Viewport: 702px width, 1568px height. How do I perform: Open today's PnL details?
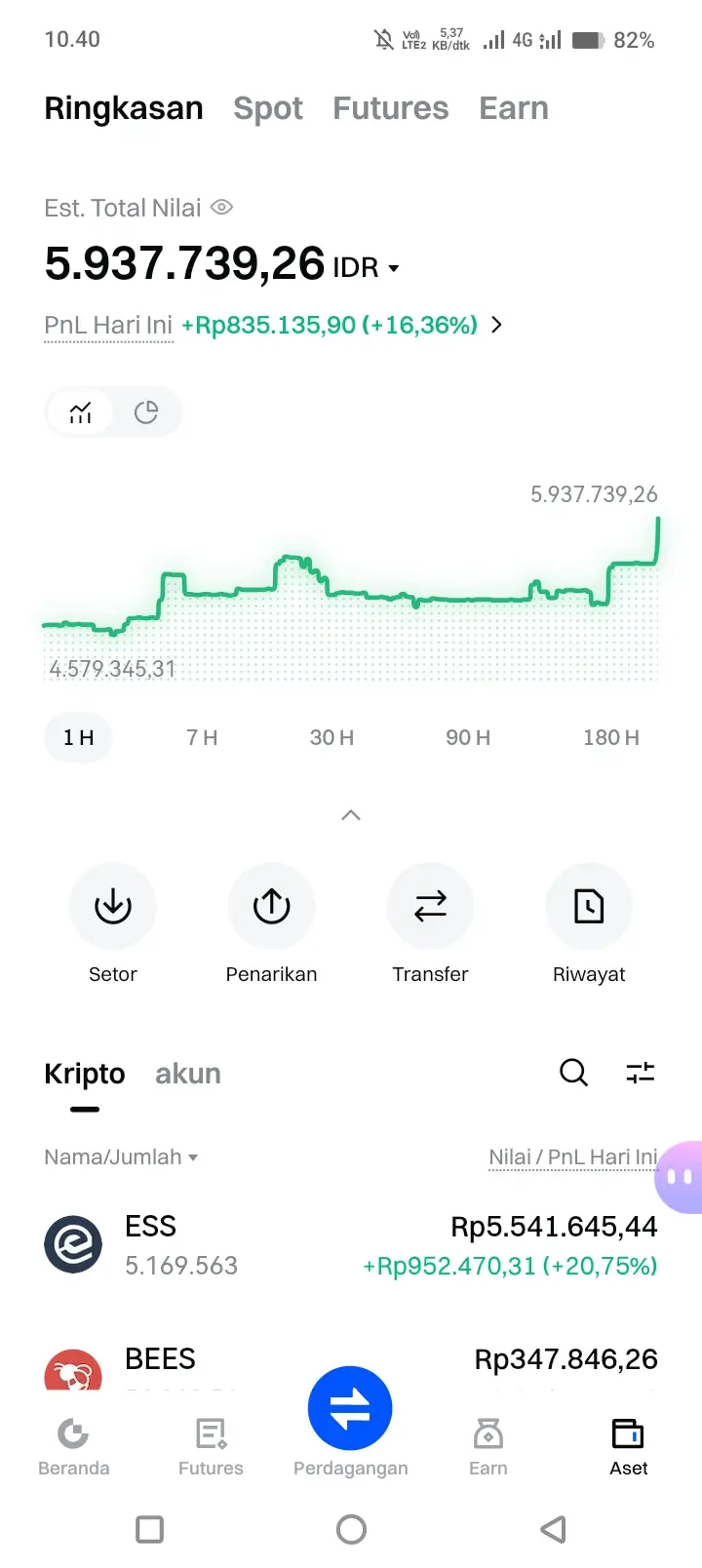click(496, 325)
